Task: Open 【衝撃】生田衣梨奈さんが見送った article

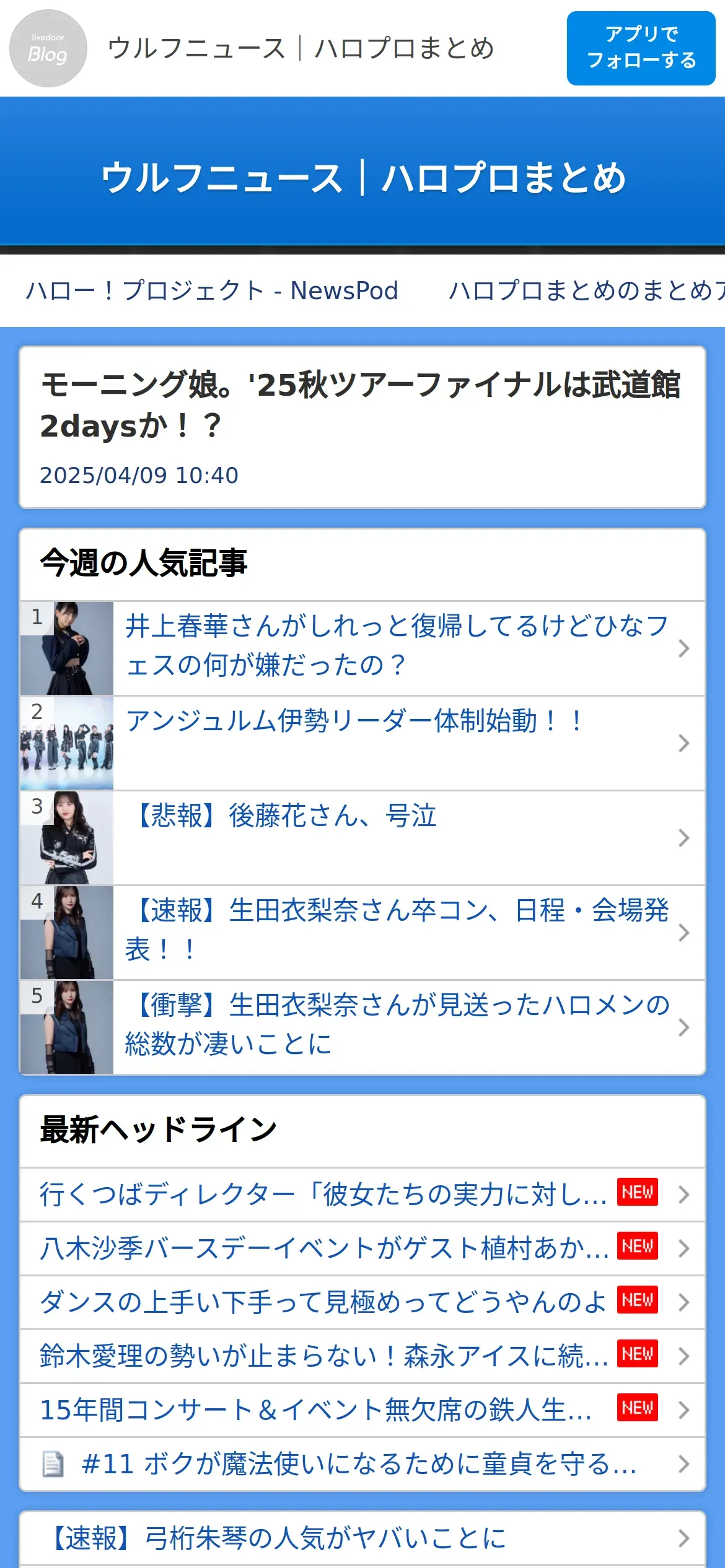Action: point(397,1025)
